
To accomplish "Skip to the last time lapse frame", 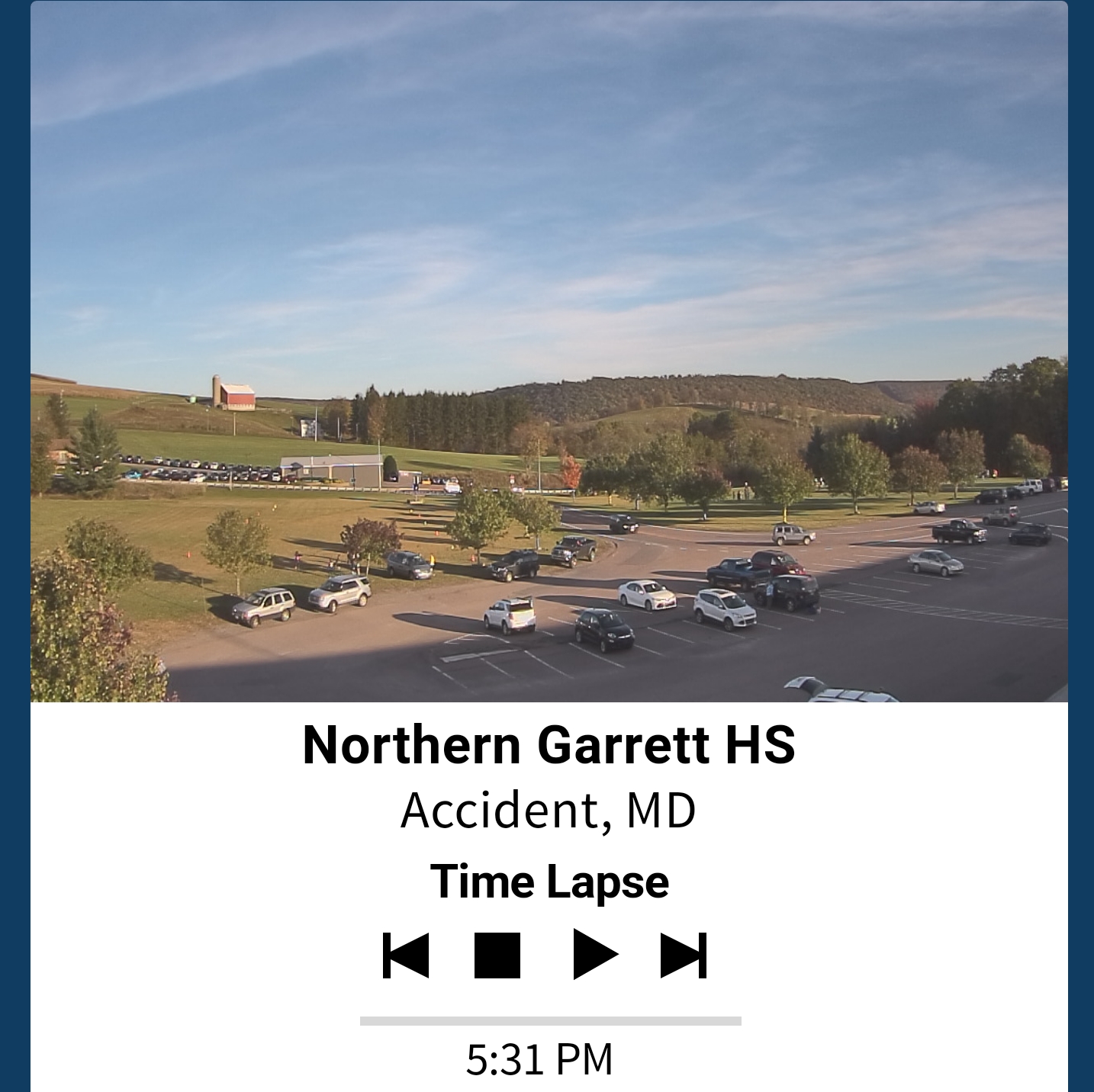I will [x=684, y=955].
